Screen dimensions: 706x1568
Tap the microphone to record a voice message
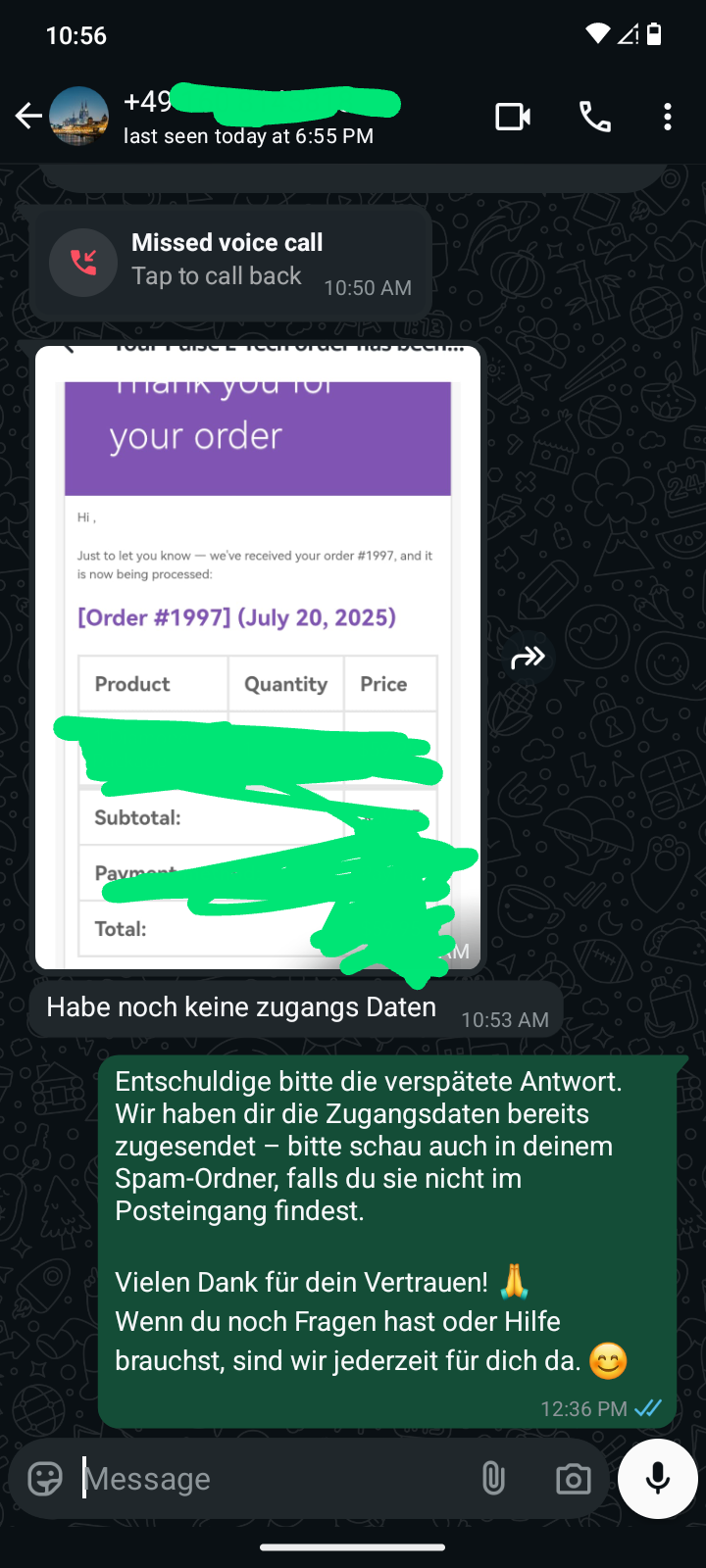click(657, 1478)
